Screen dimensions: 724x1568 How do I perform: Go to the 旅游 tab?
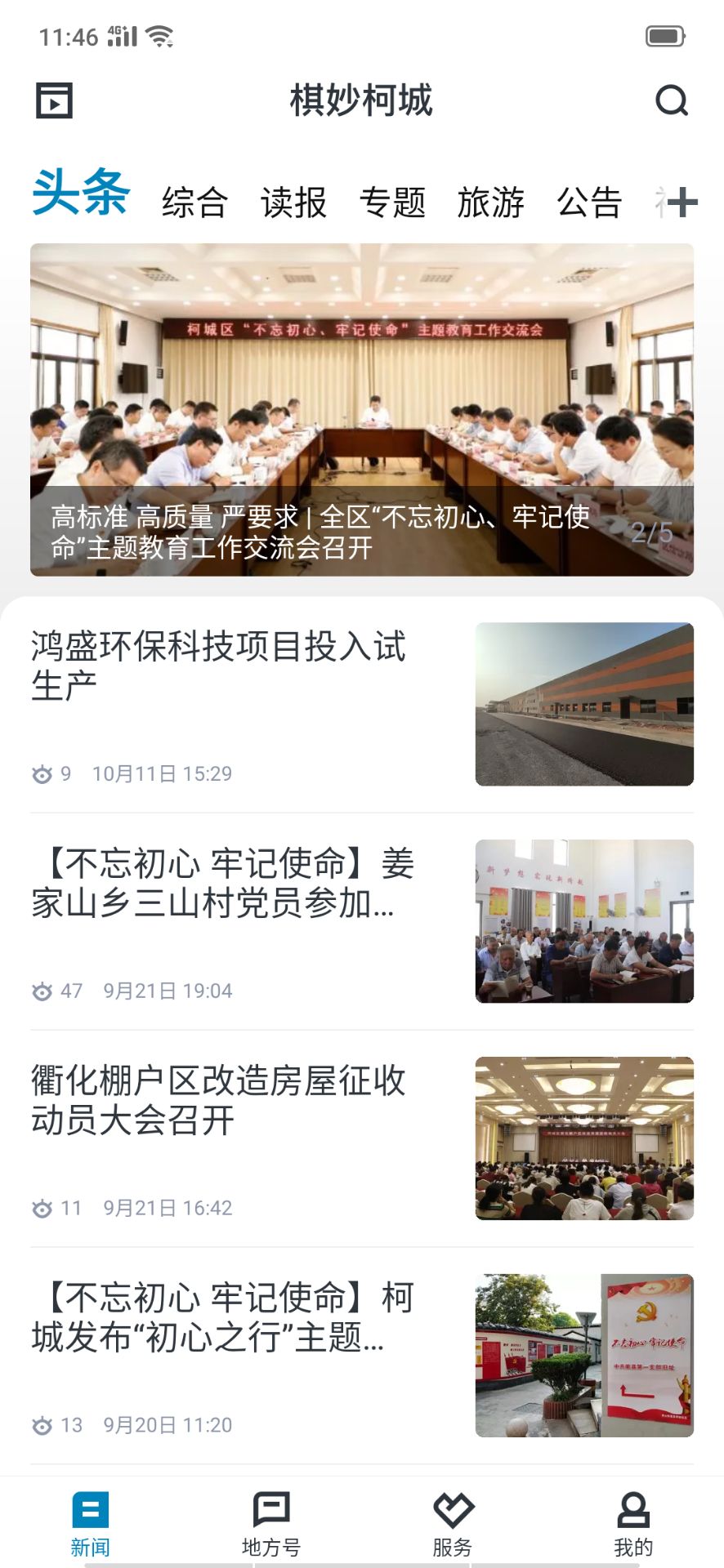[x=490, y=203]
